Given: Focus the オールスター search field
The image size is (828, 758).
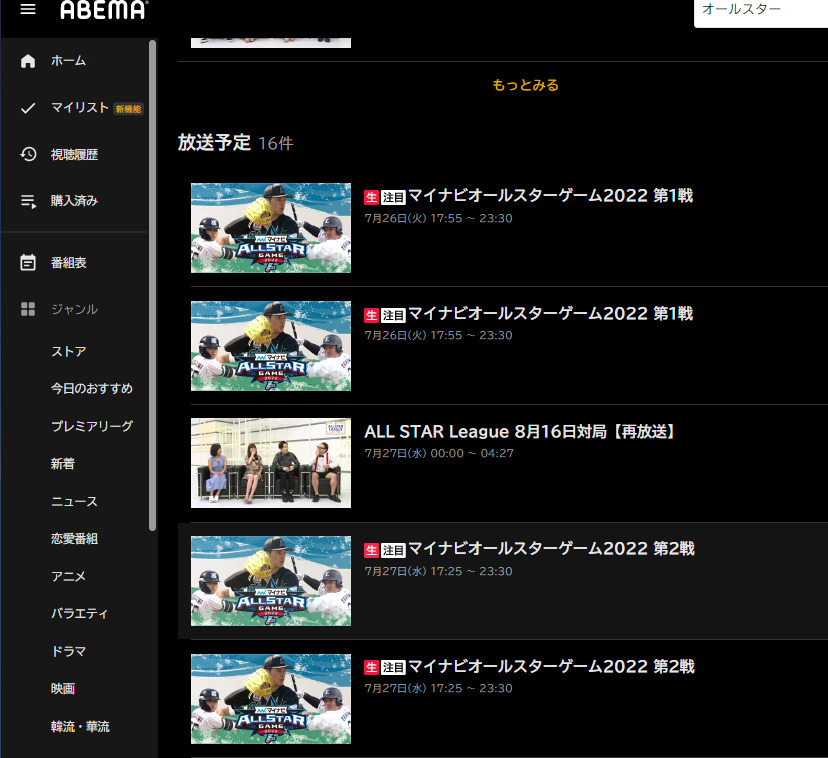Looking at the screenshot, I should coord(760,10).
